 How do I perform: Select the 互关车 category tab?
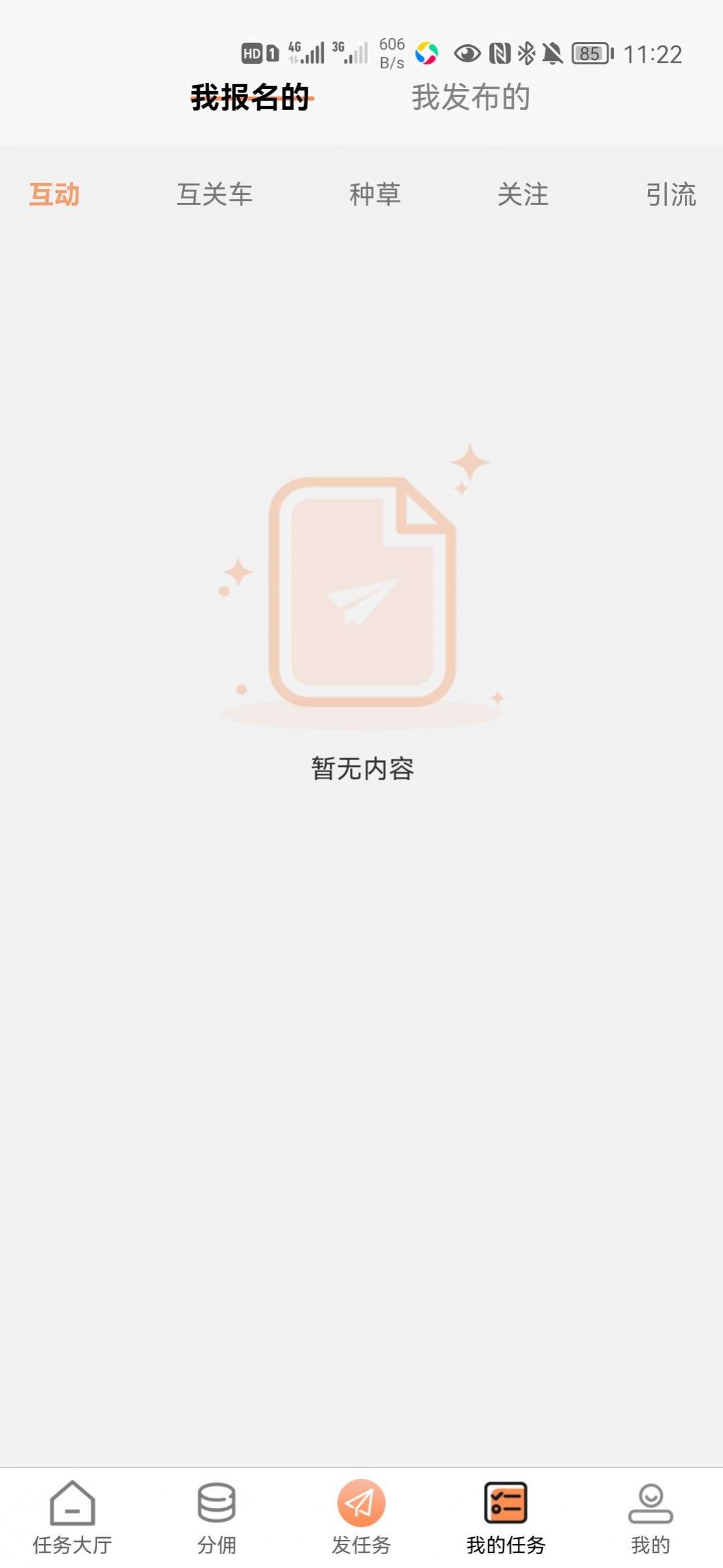coord(216,196)
